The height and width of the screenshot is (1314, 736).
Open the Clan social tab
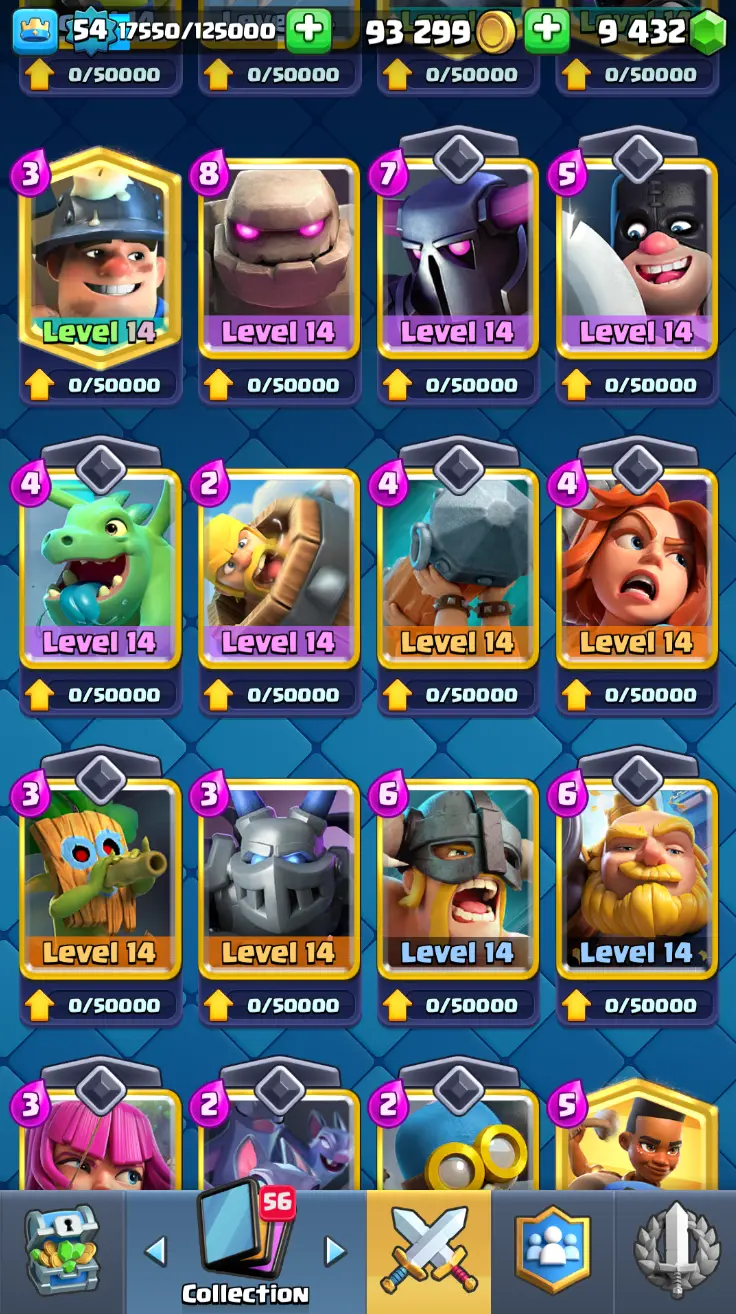tap(552, 1250)
